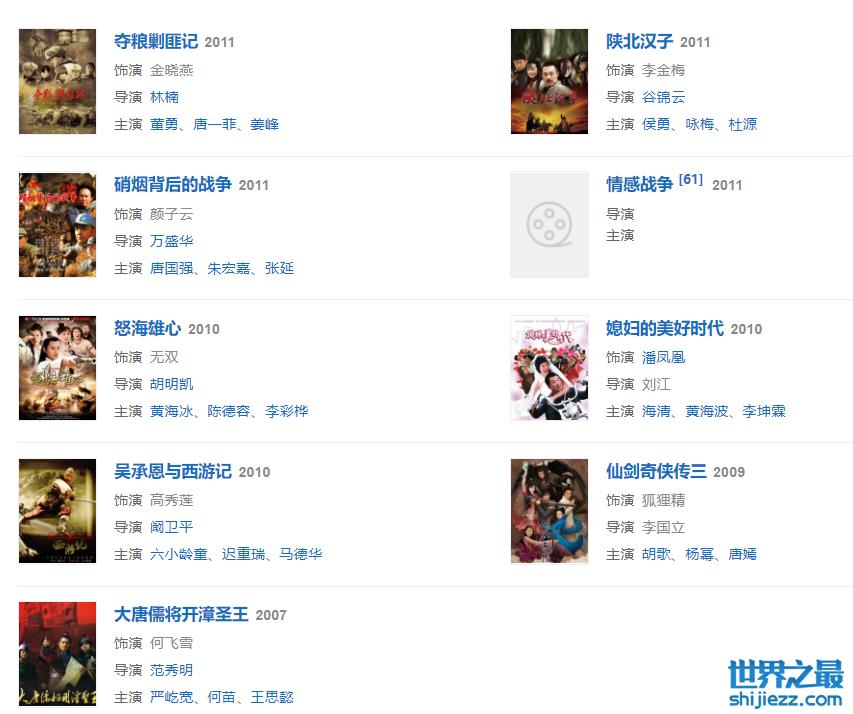Open actor 六小龄童's page
This screenshot has height=714, width=853.
click(x=178, y=554)
